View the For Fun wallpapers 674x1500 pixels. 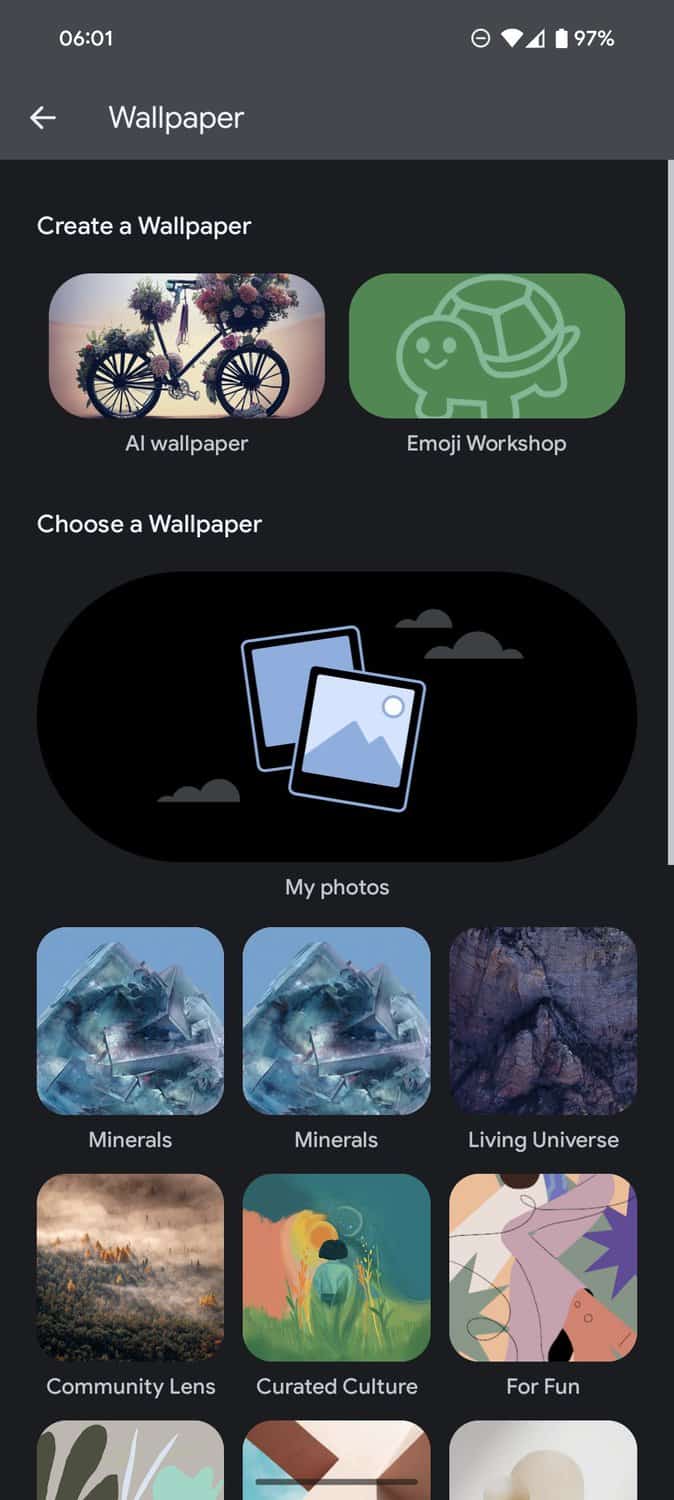coord(543,1267)
